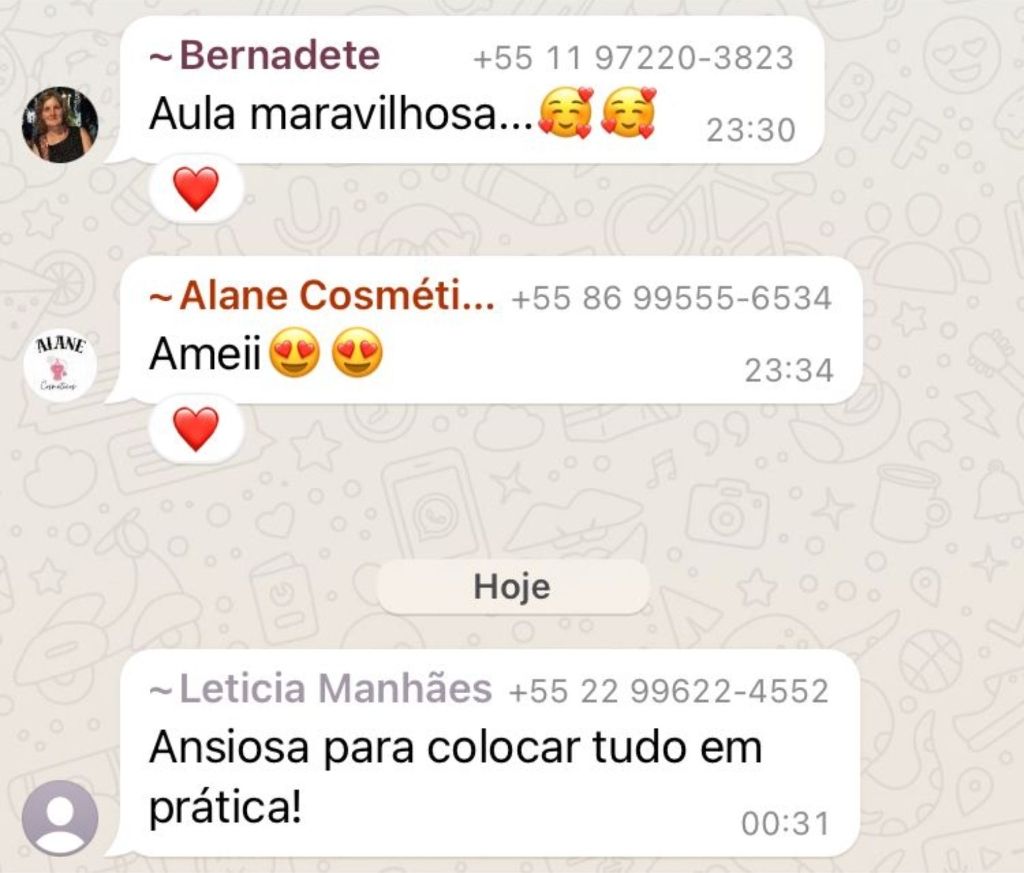Open Bernadete's profile picture
This screenshot has width=1024, height=873.
point(60,125)
